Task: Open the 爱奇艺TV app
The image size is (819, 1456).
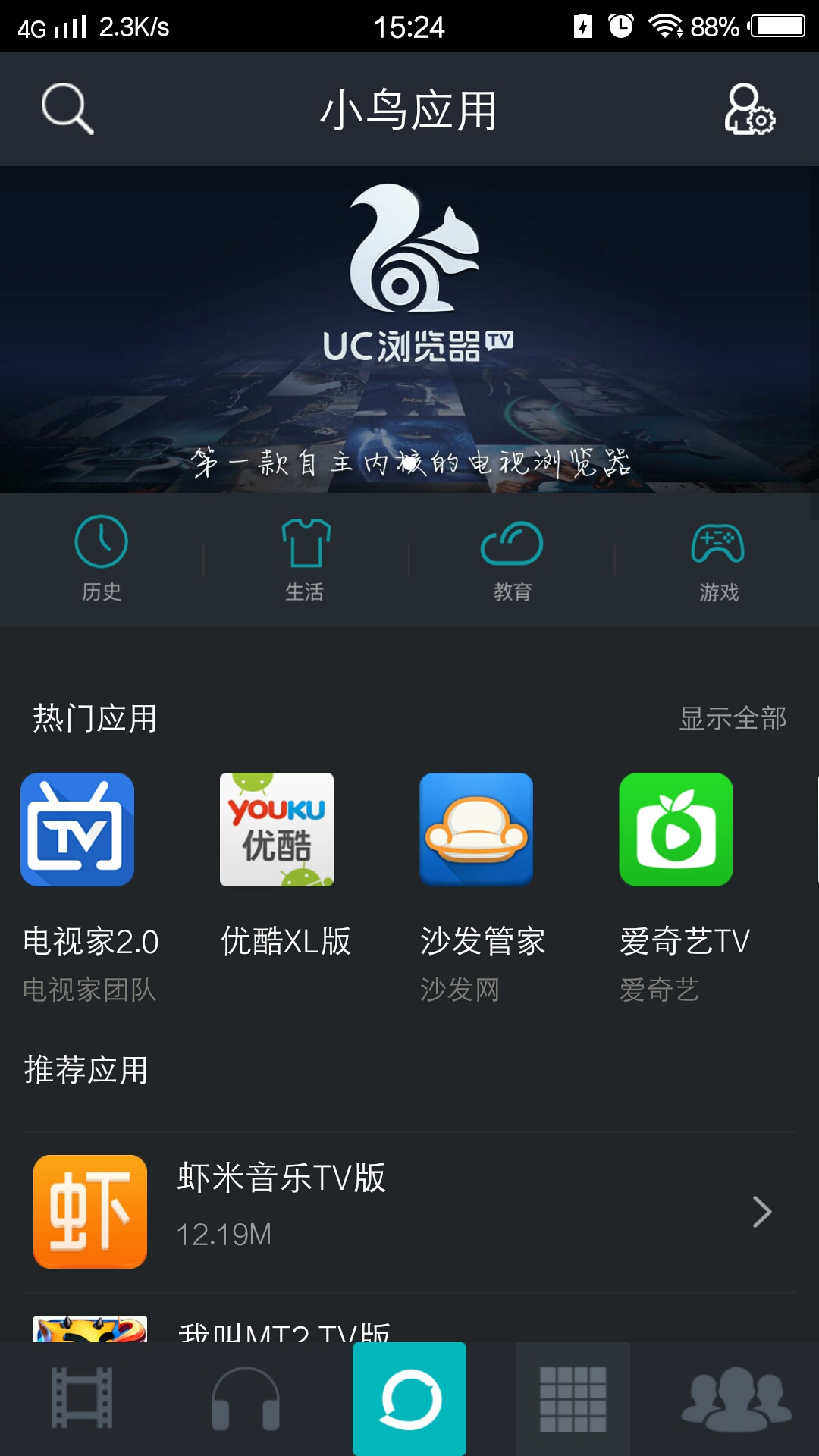Action: coord(676,830)
